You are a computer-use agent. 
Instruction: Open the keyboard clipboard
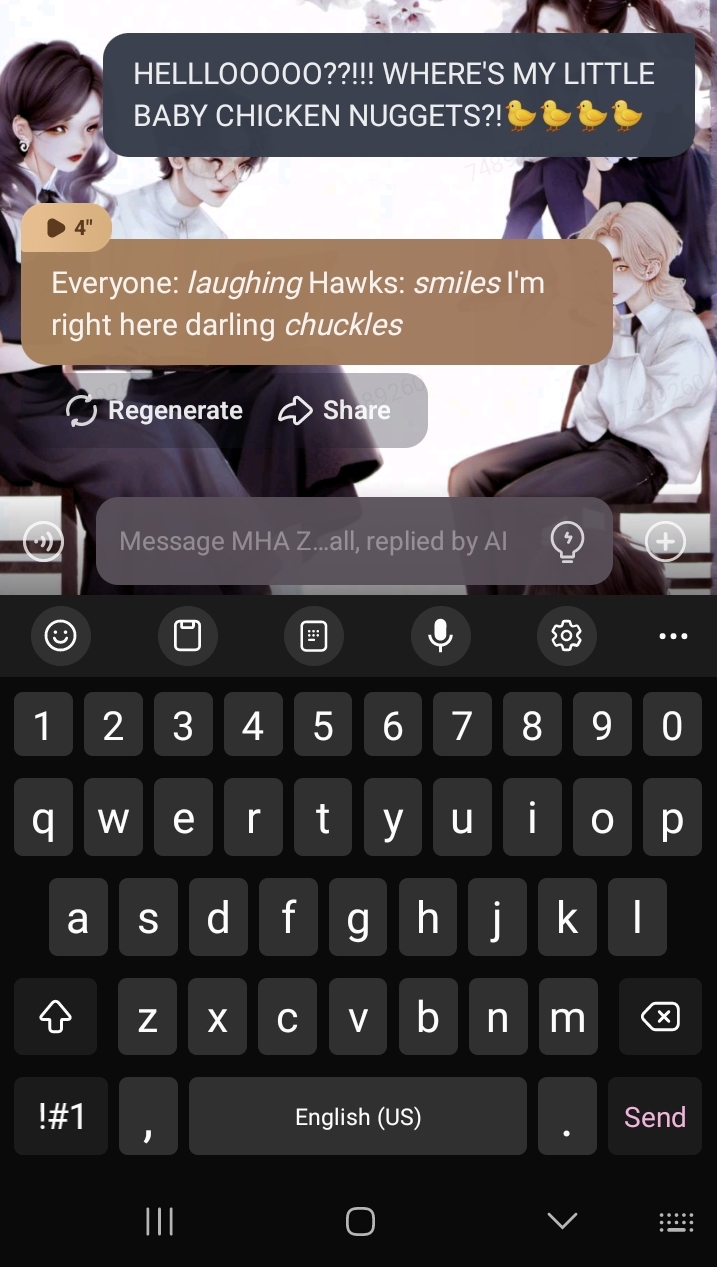click(187, 635)
